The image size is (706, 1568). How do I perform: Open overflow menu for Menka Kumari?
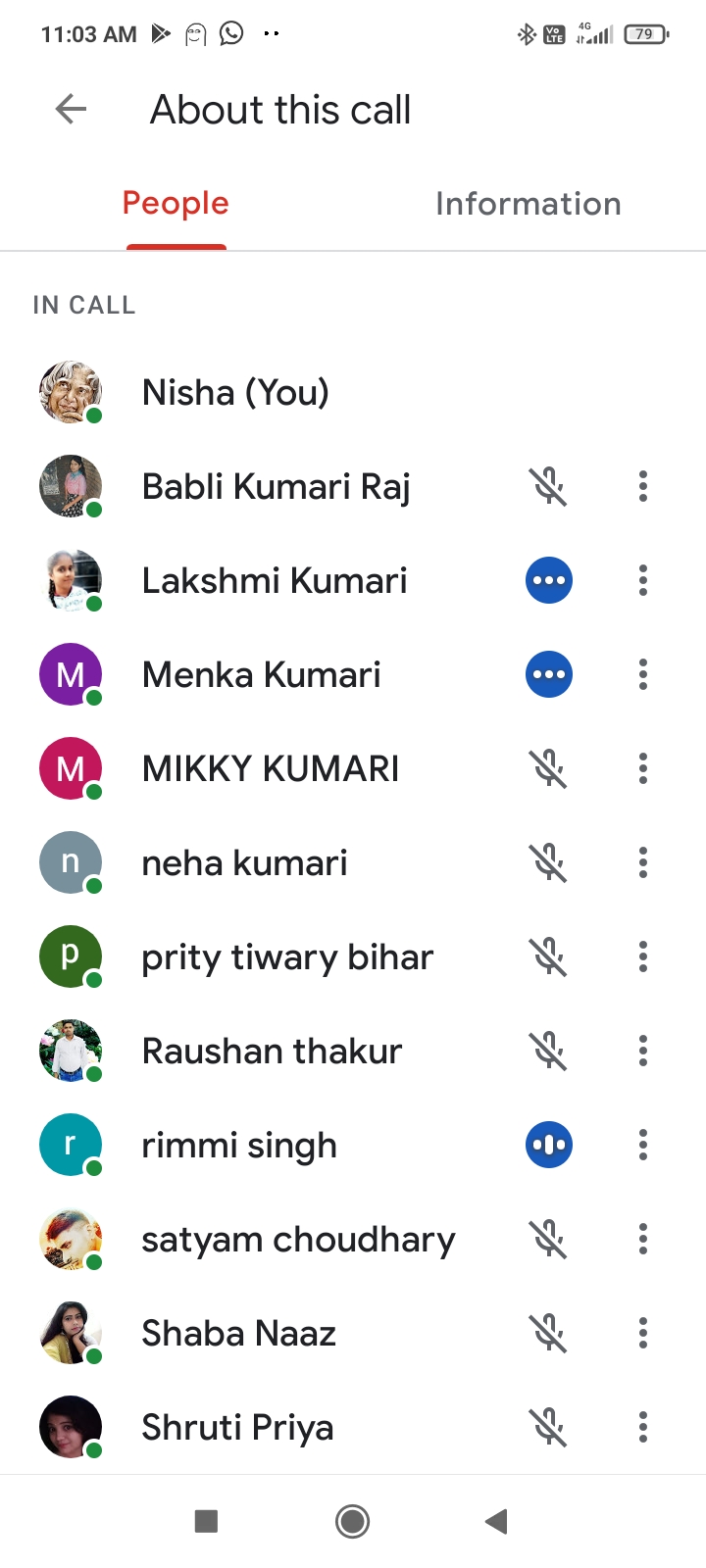click(x=643, y=674)
